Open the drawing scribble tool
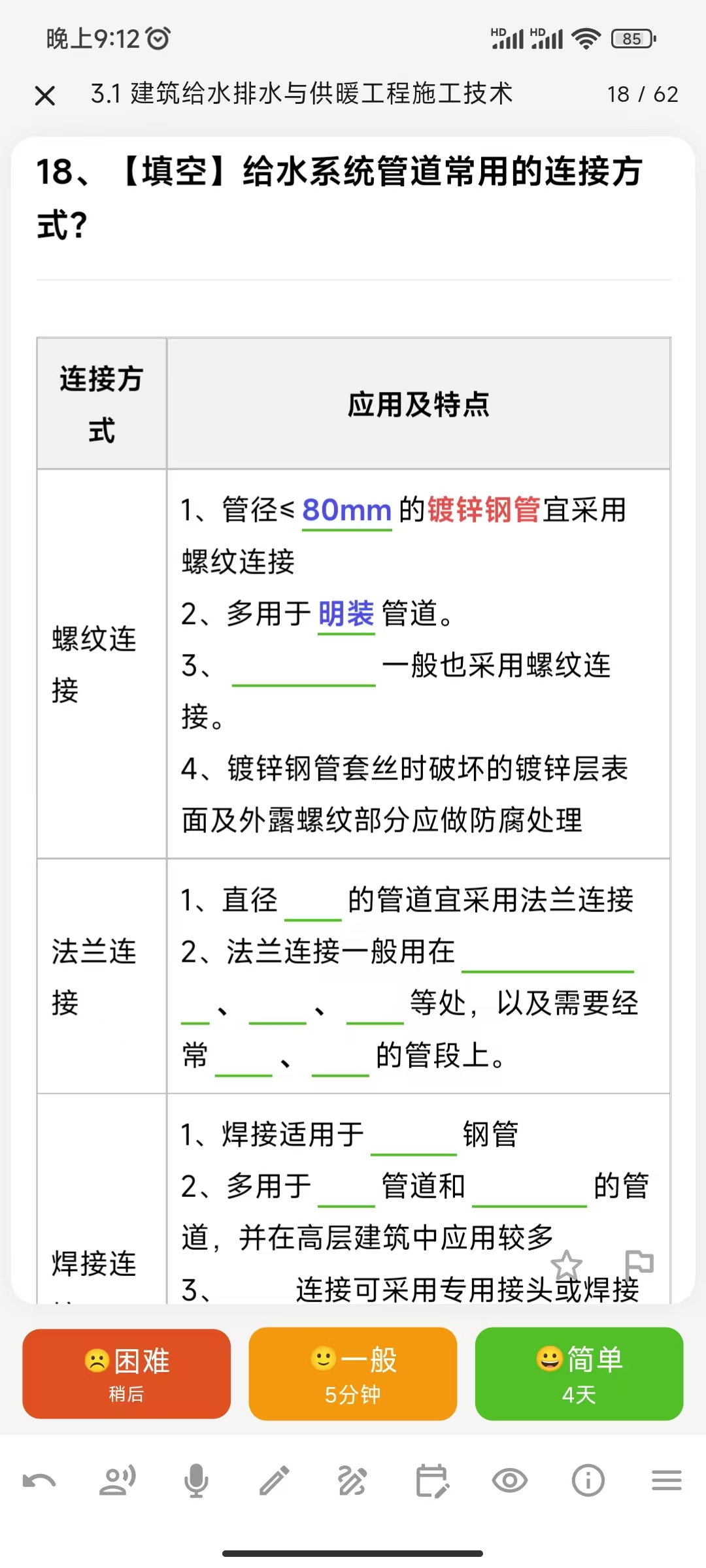The height and width of the screenshot is (1568, 706). coord(353,1480)
